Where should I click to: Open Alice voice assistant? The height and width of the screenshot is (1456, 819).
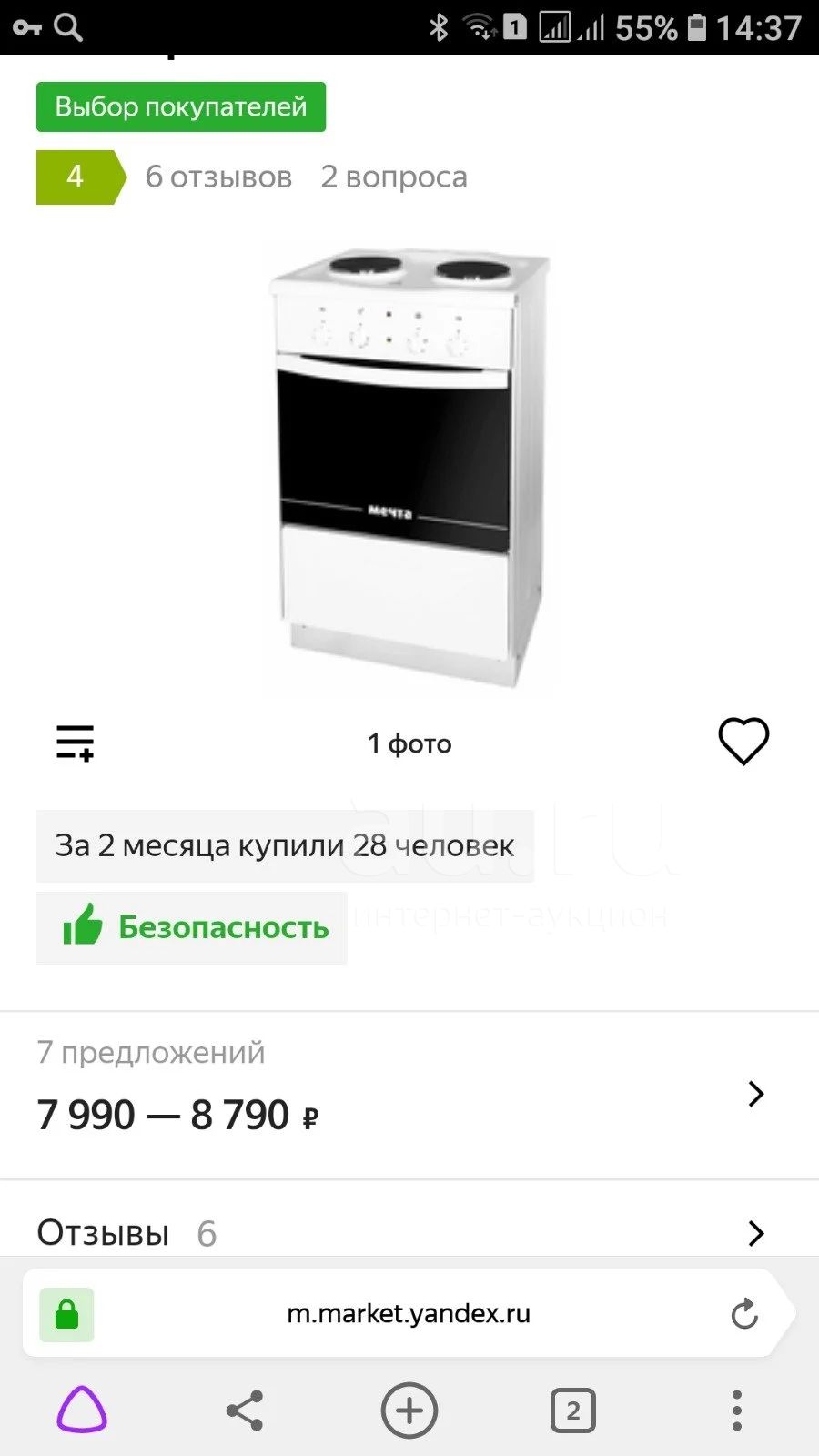82,1410
